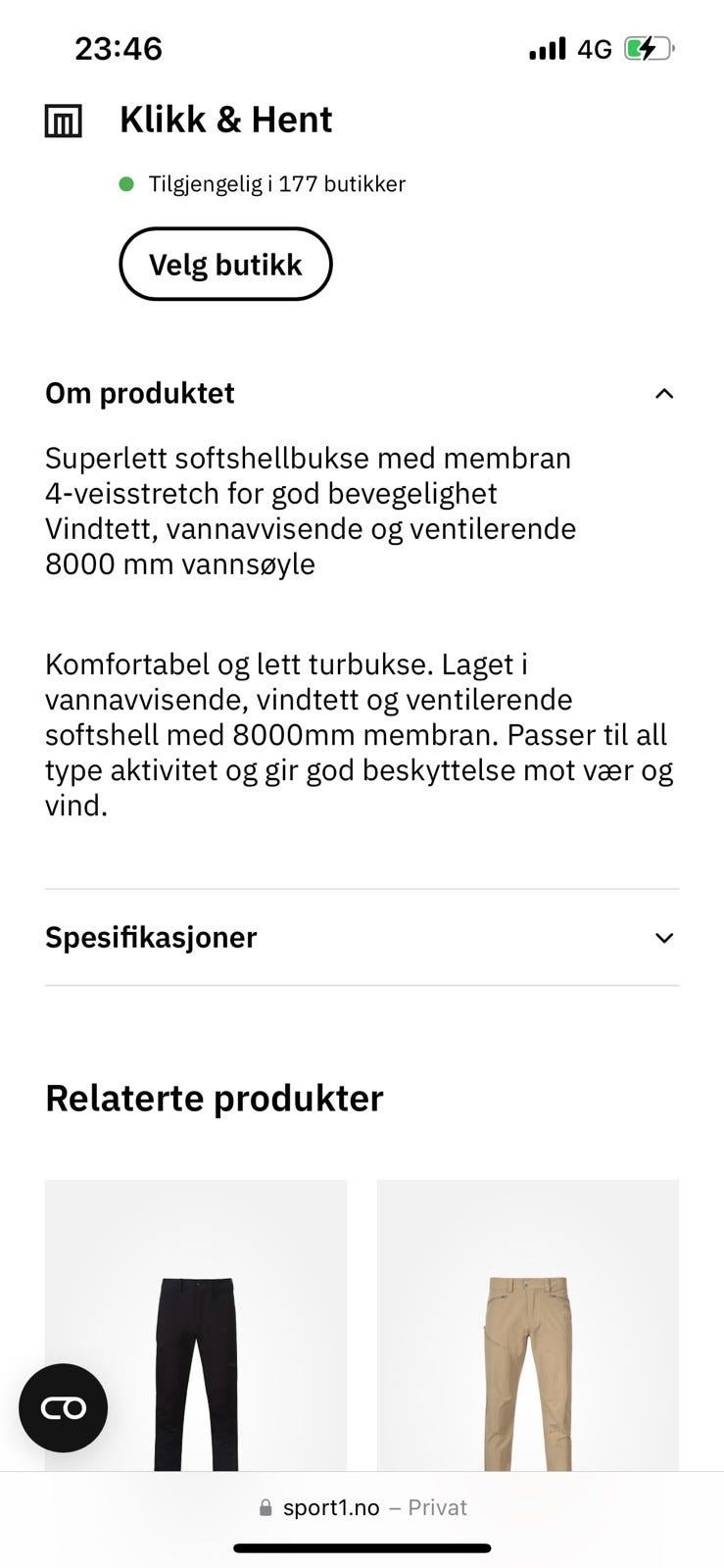Tap the padlock icon in the address bar
This screenshot has width=724, height=1568.
(265, 1507)
